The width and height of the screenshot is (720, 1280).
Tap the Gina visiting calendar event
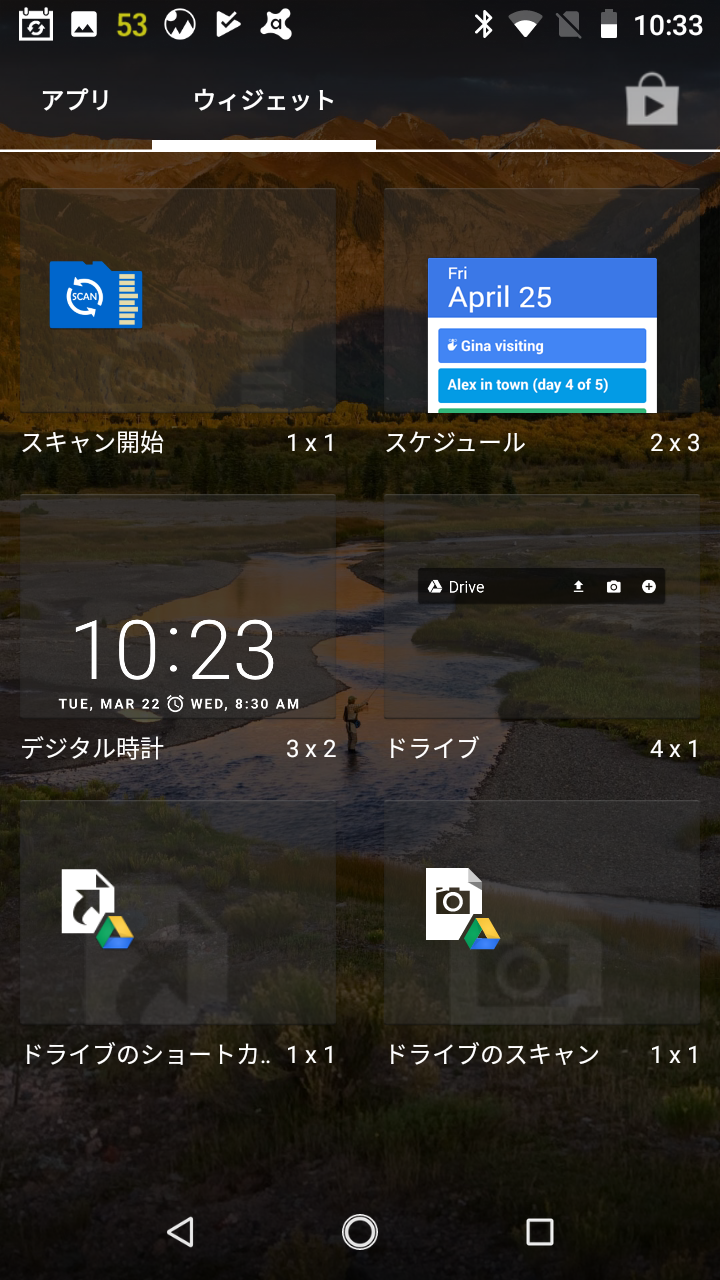541,345
